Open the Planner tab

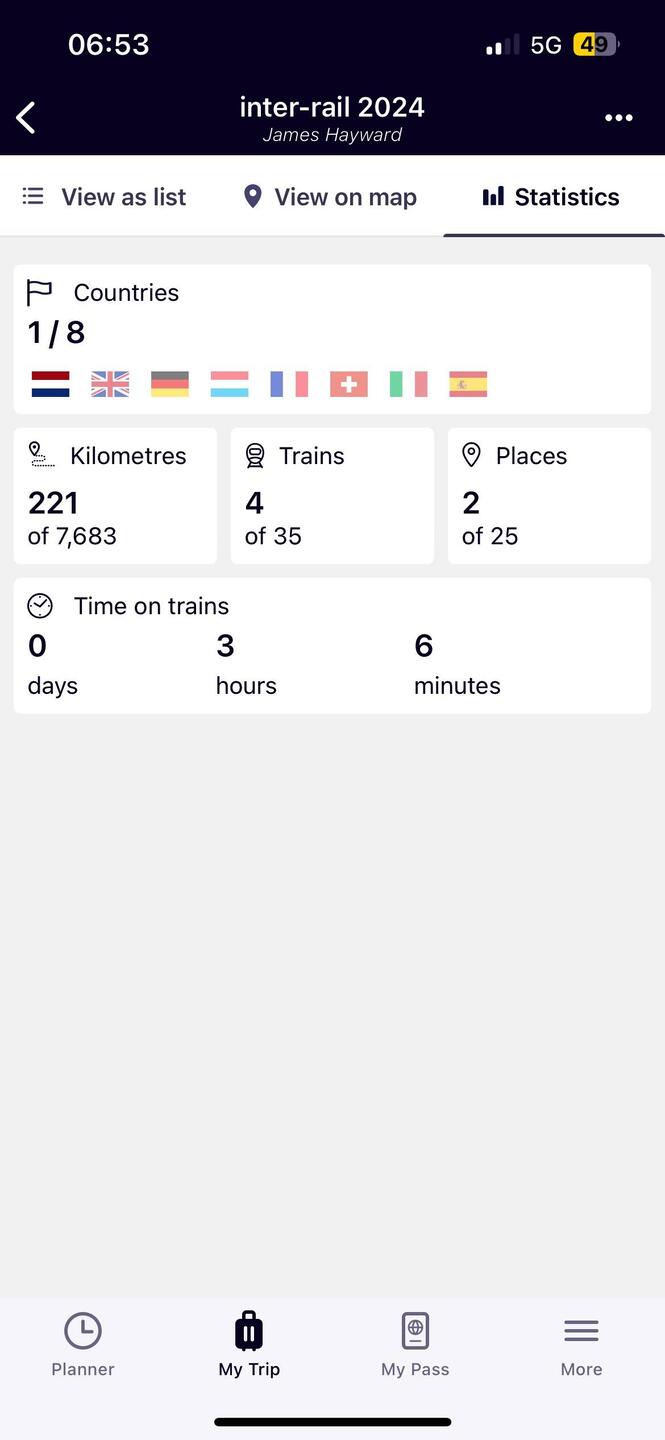(x=83, y=1345)
